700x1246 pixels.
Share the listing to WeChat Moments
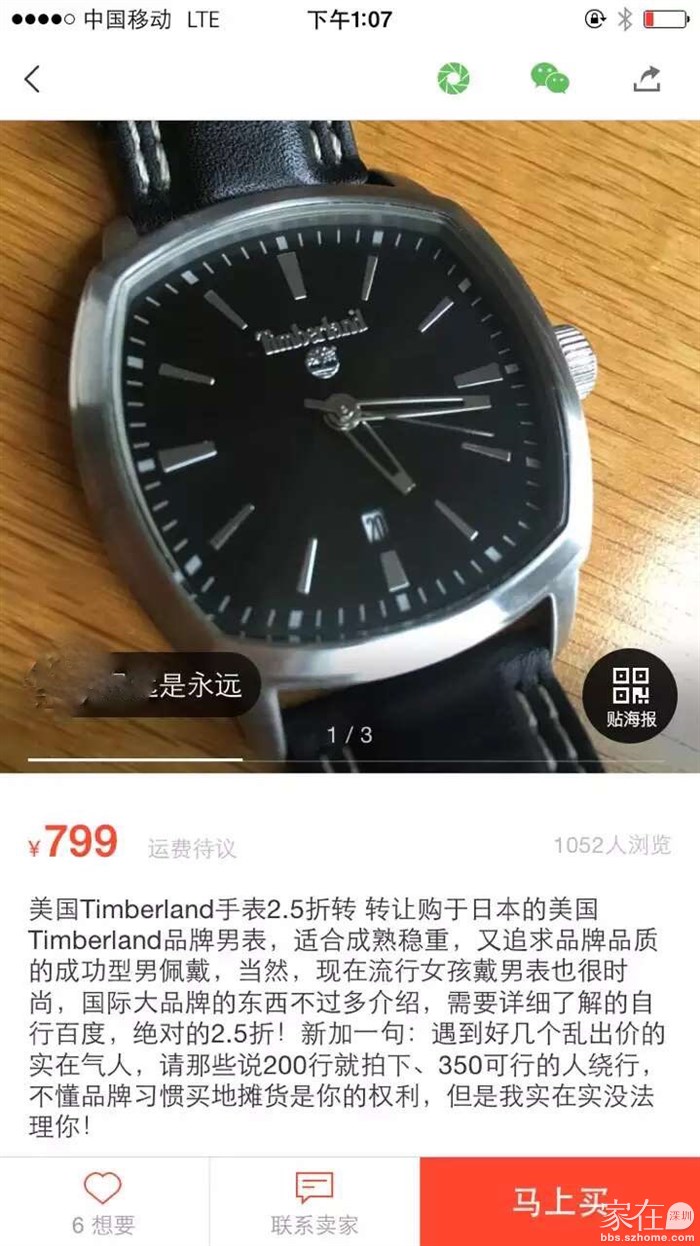(453, 78)
